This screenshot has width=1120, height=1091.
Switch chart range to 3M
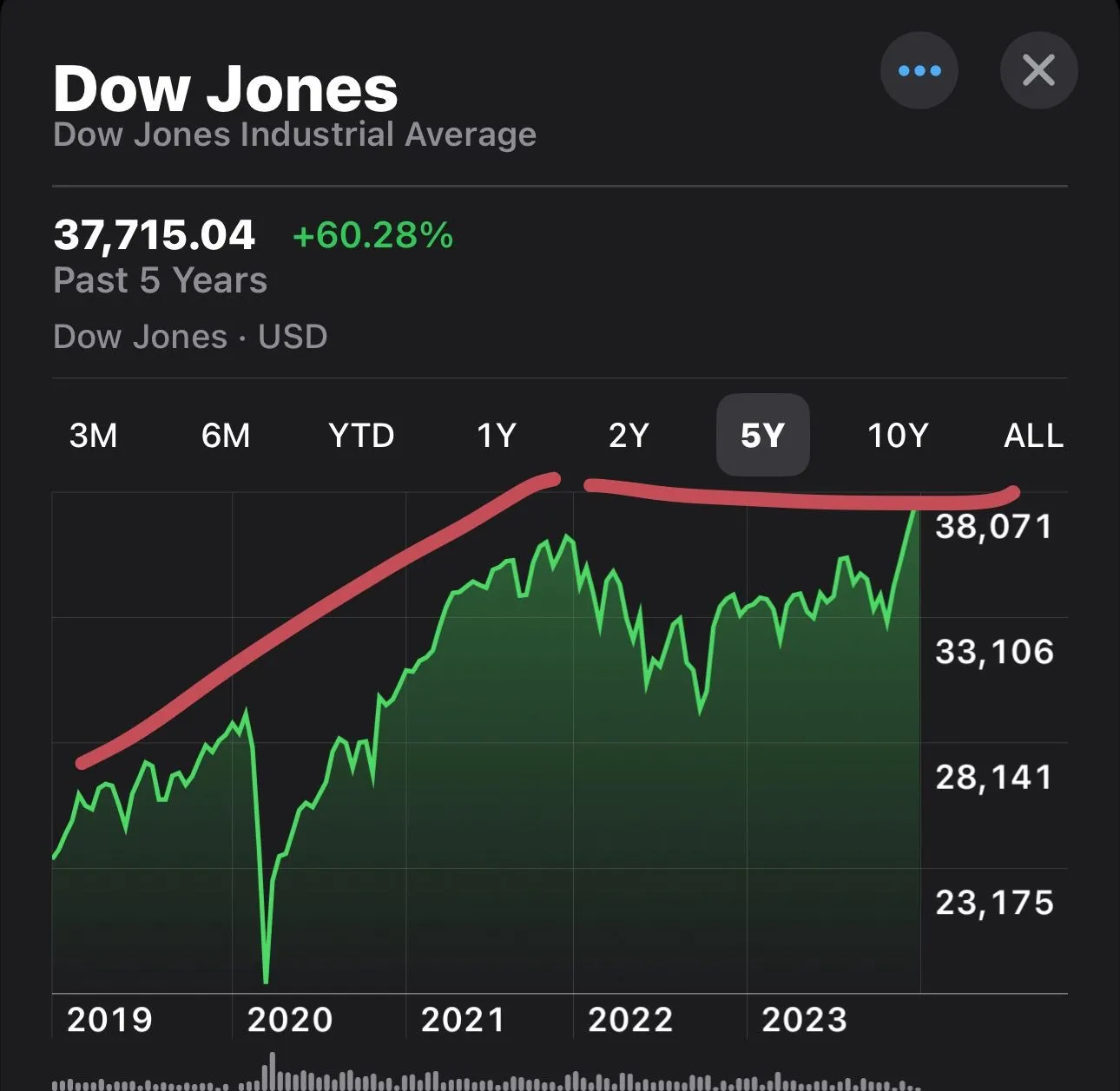point(94,435)
